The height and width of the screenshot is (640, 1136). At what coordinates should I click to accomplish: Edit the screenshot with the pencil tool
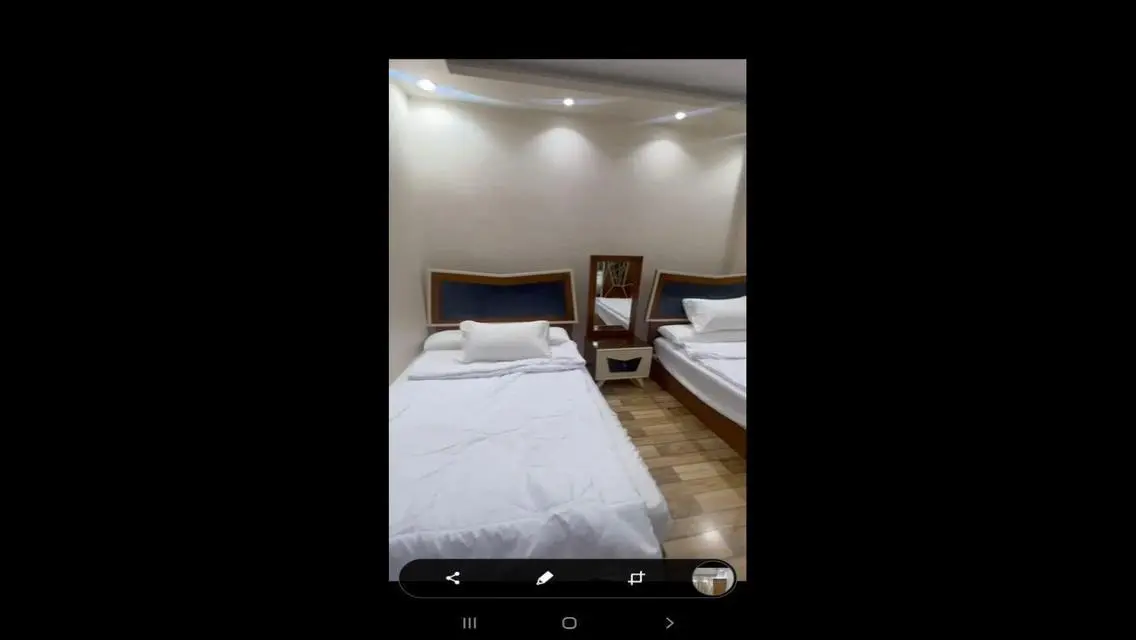coord(544,578)
